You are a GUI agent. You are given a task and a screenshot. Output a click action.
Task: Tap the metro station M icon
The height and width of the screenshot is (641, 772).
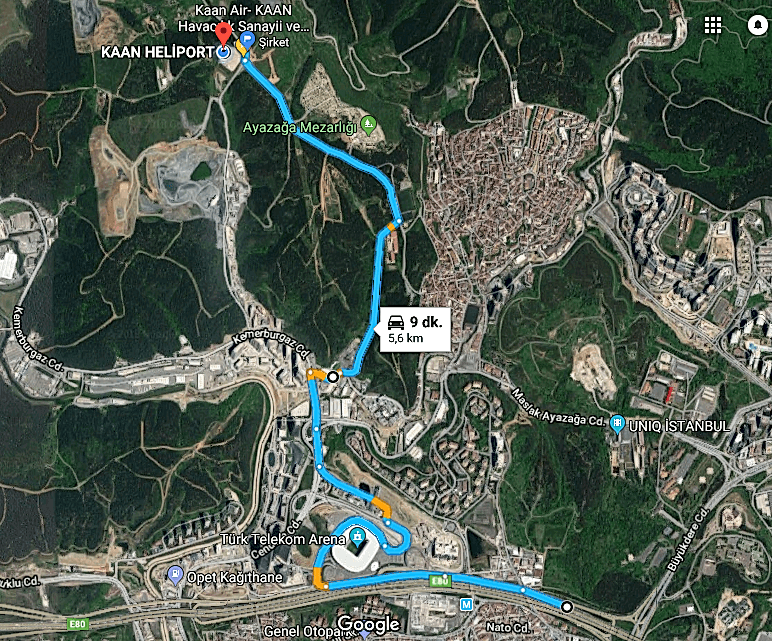(467, 604)
